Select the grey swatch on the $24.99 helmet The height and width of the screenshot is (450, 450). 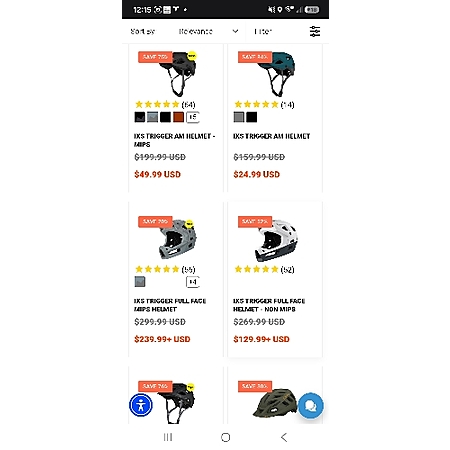pyautogui.click(x=239, y=117)
